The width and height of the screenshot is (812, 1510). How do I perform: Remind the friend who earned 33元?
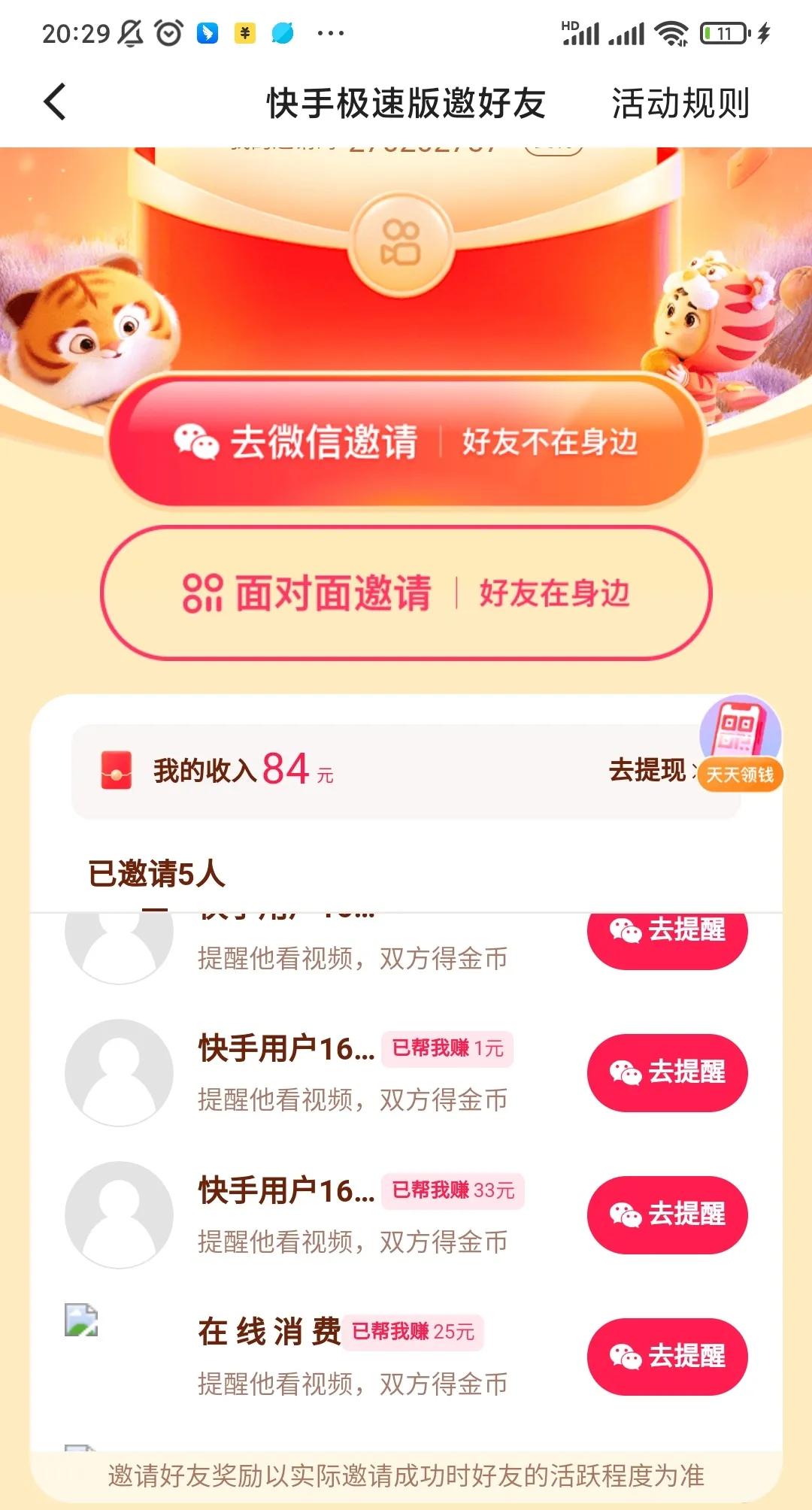[667, 1214]
